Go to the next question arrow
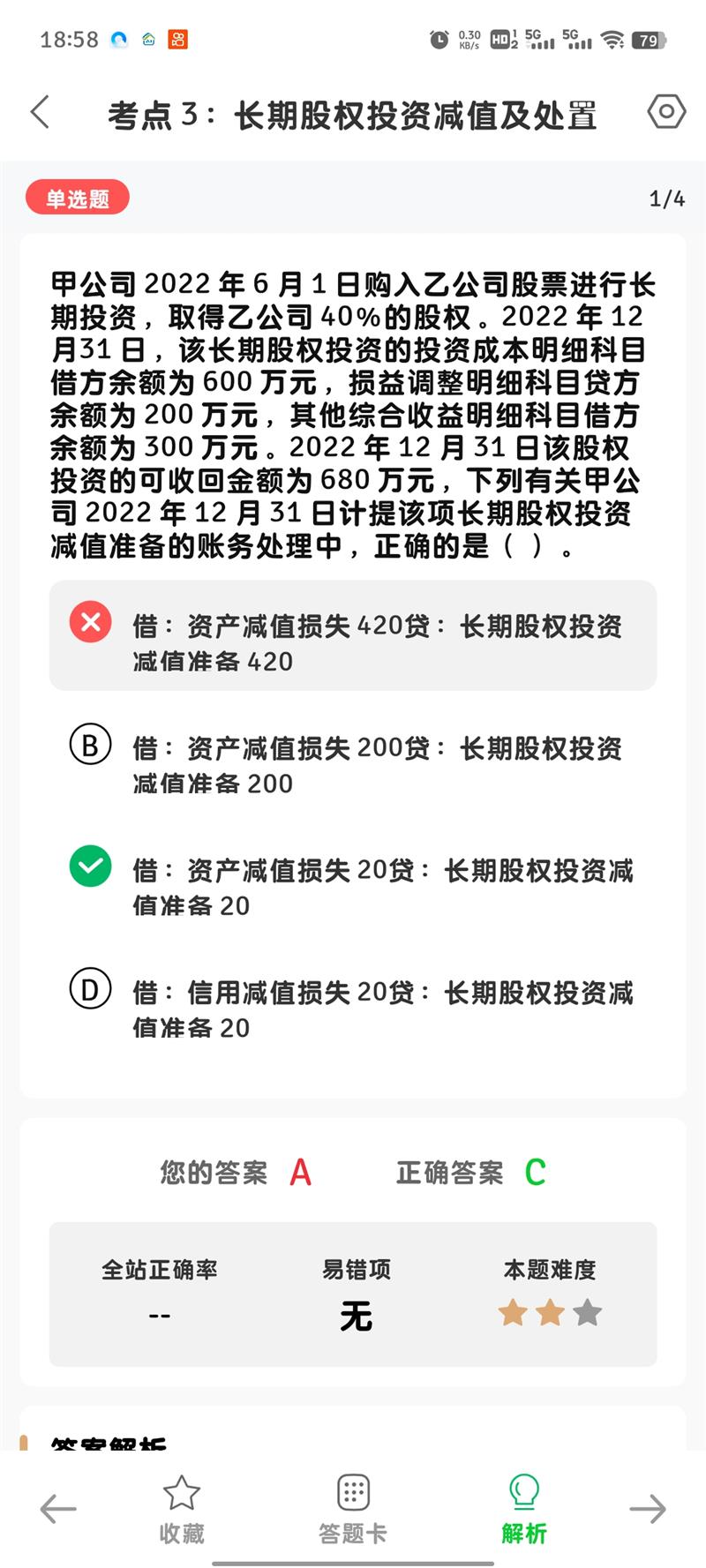The width and height of the screenshot is (706, 1568). tap(647, 1509)
